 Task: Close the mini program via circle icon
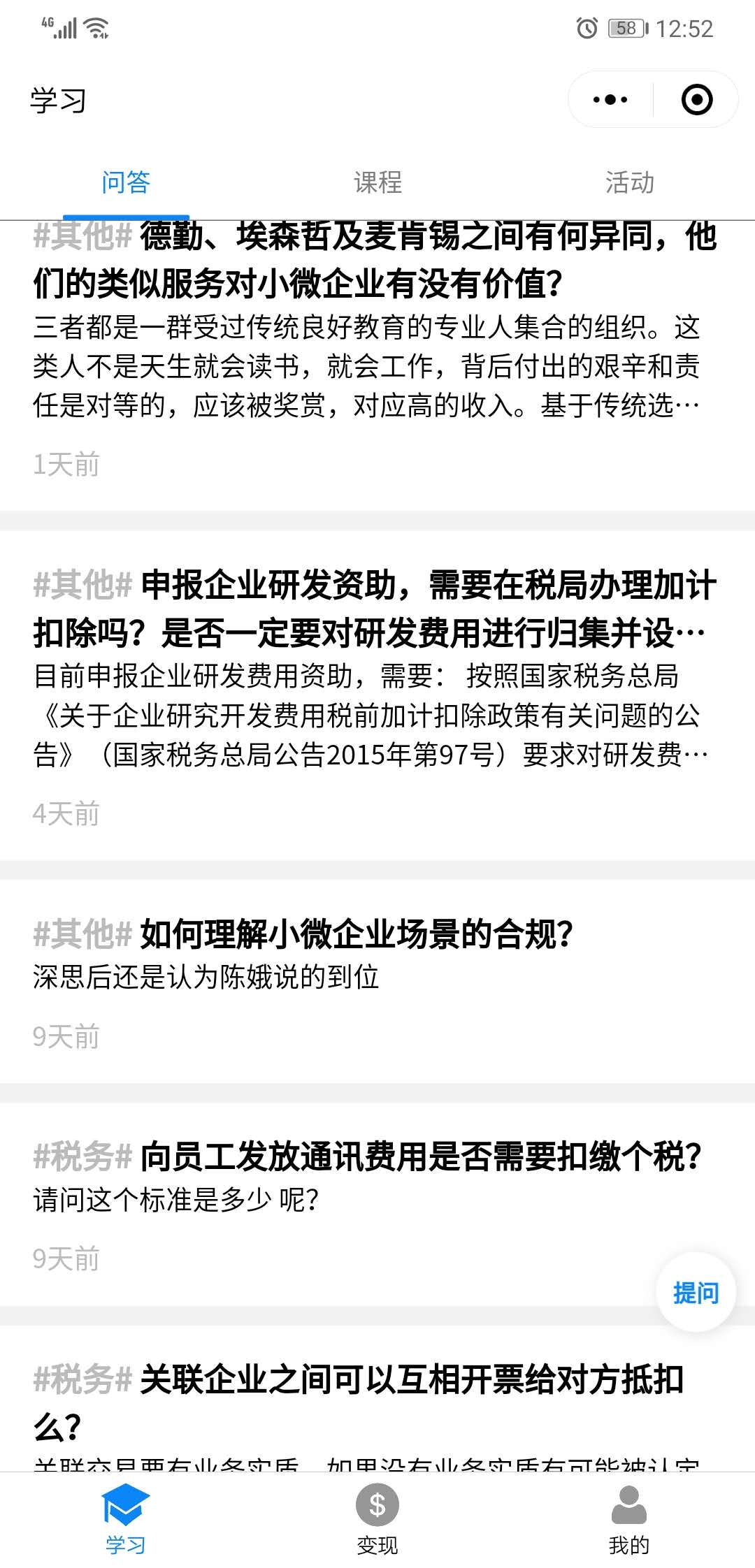point(696,99)
